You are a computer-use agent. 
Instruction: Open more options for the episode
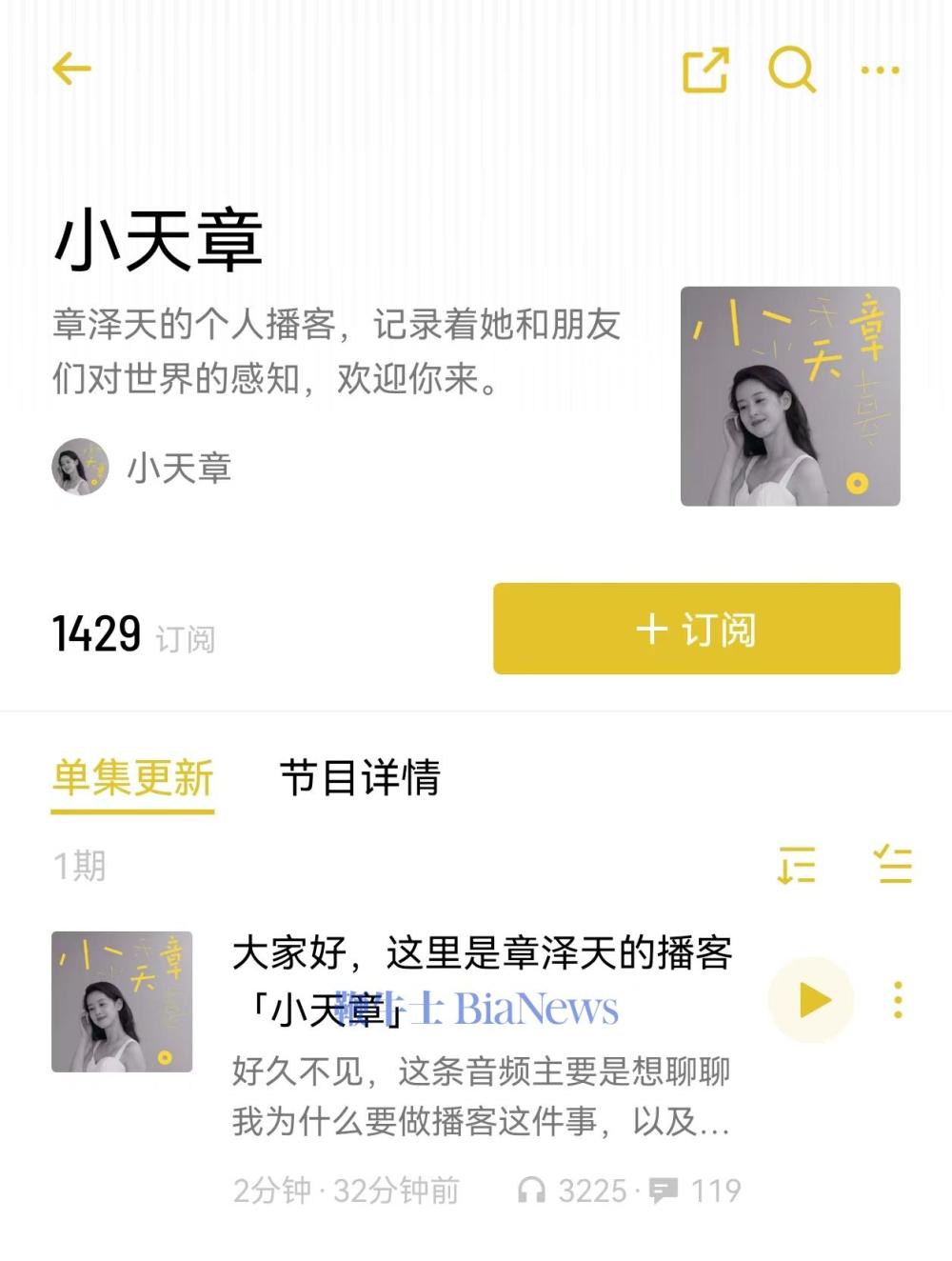coord(898,1000)
